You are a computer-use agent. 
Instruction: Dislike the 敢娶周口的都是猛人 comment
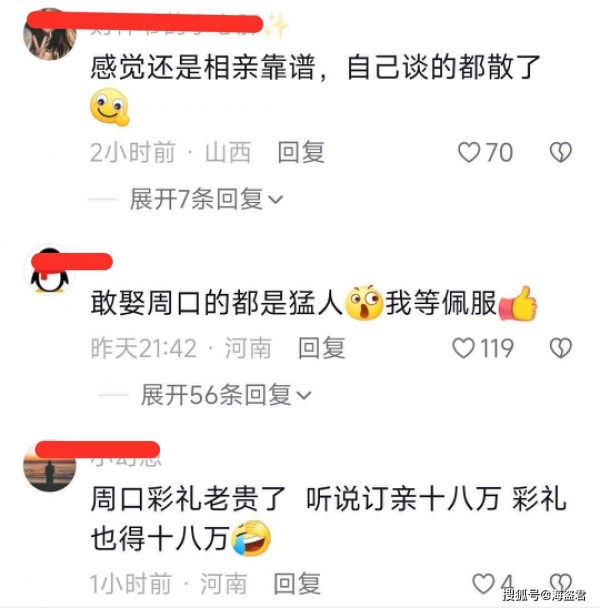pyautogui.click(x=561, y=348)
